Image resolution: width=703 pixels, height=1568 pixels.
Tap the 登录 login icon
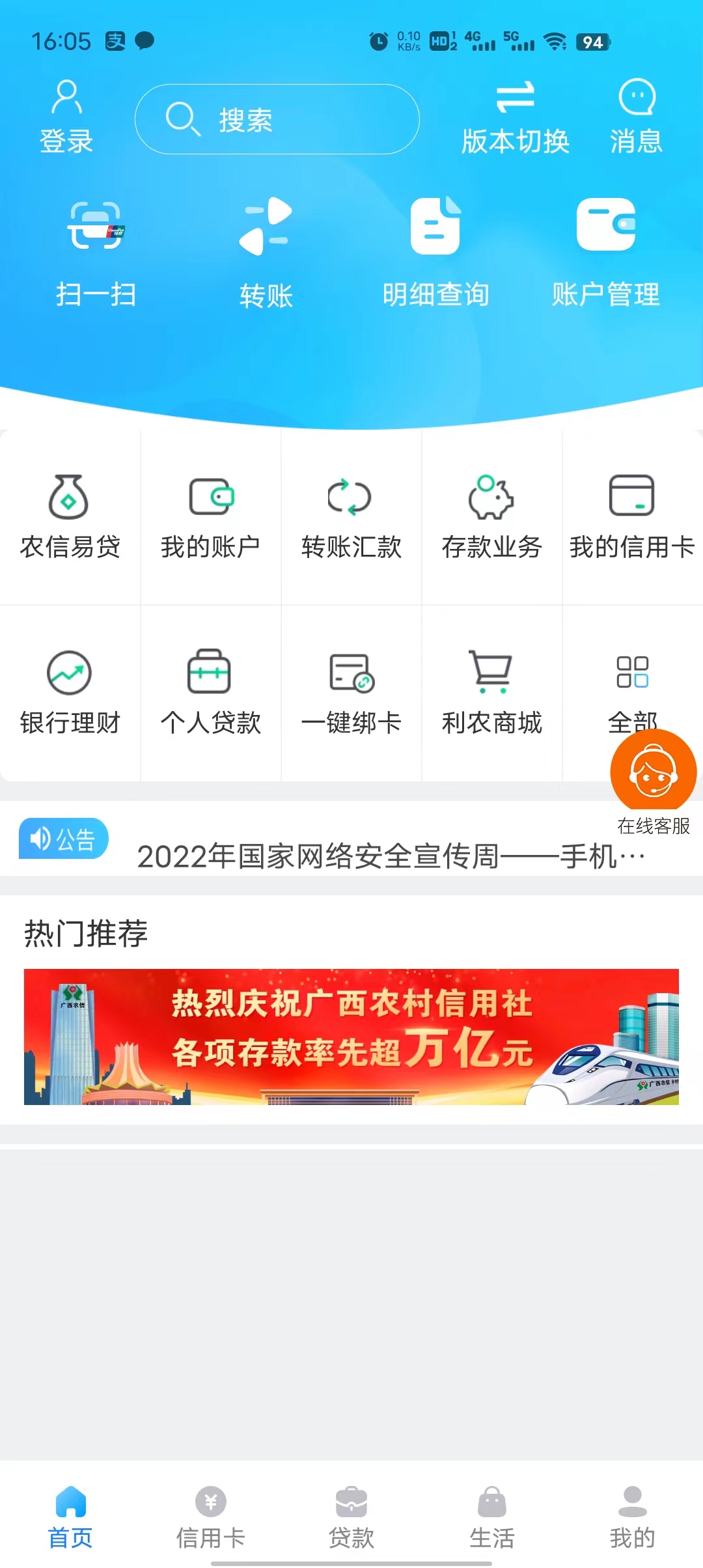coord(66,117)
